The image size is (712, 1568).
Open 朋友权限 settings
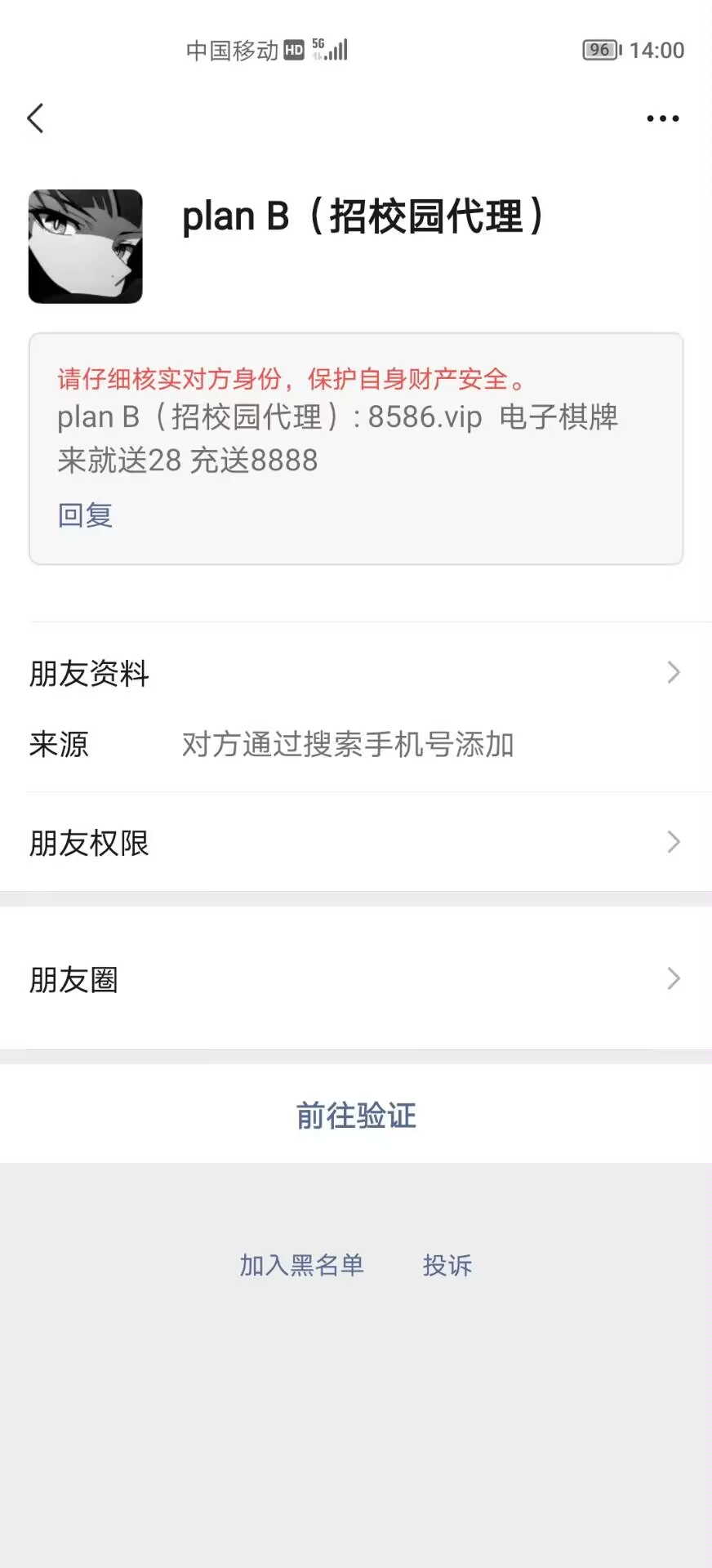356,843
